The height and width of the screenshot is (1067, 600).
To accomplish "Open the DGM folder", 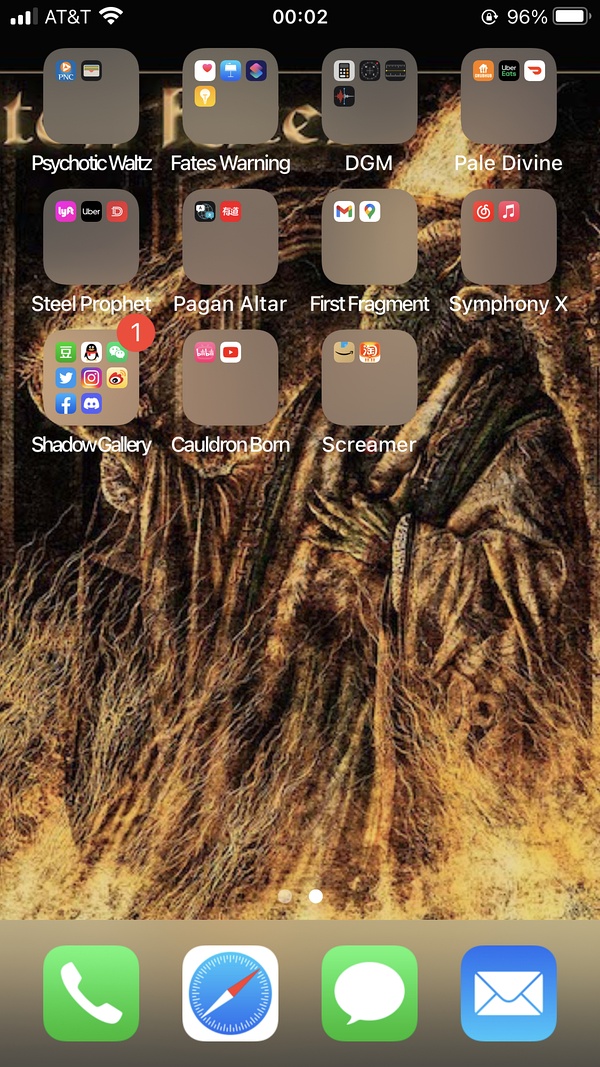I will pos(369,96).
